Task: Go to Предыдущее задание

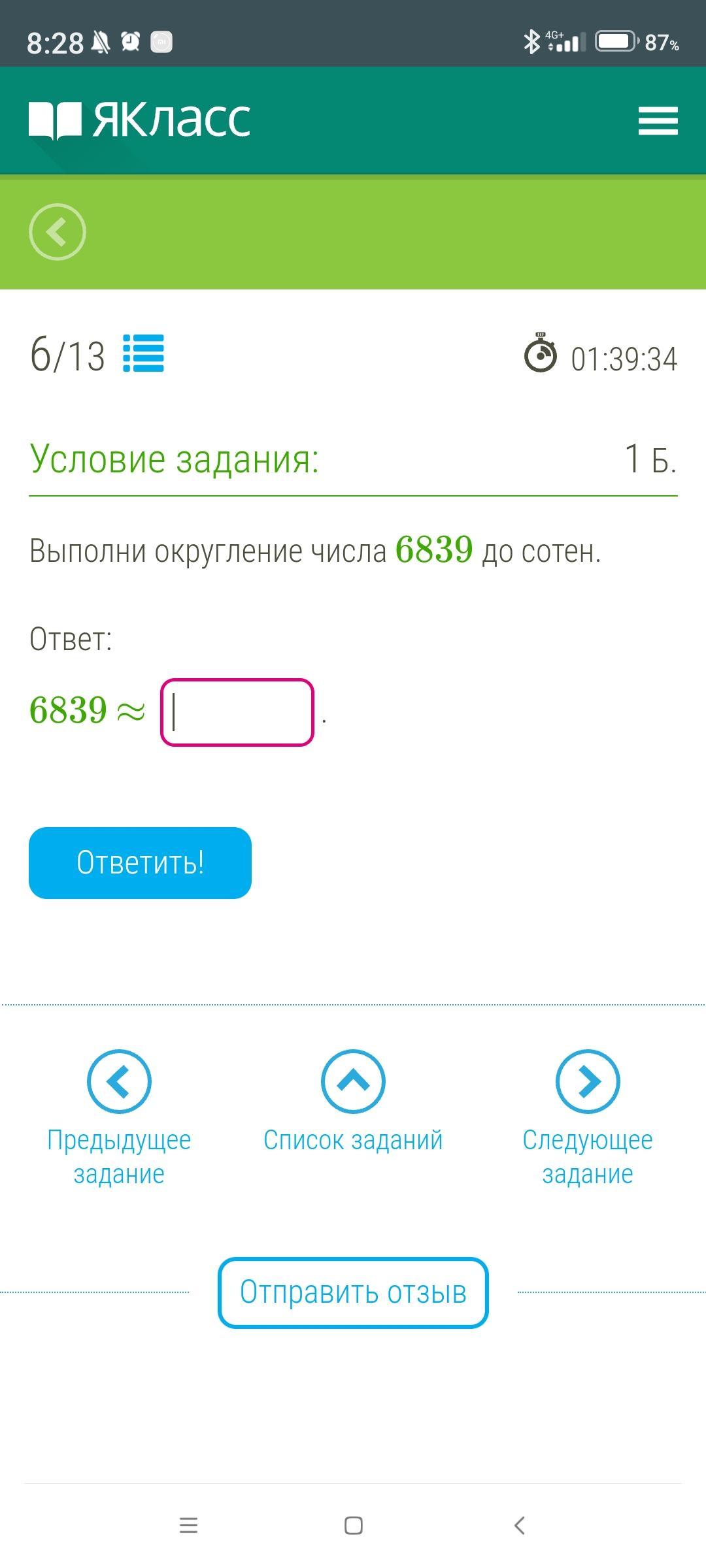Action: point(119,1117)
